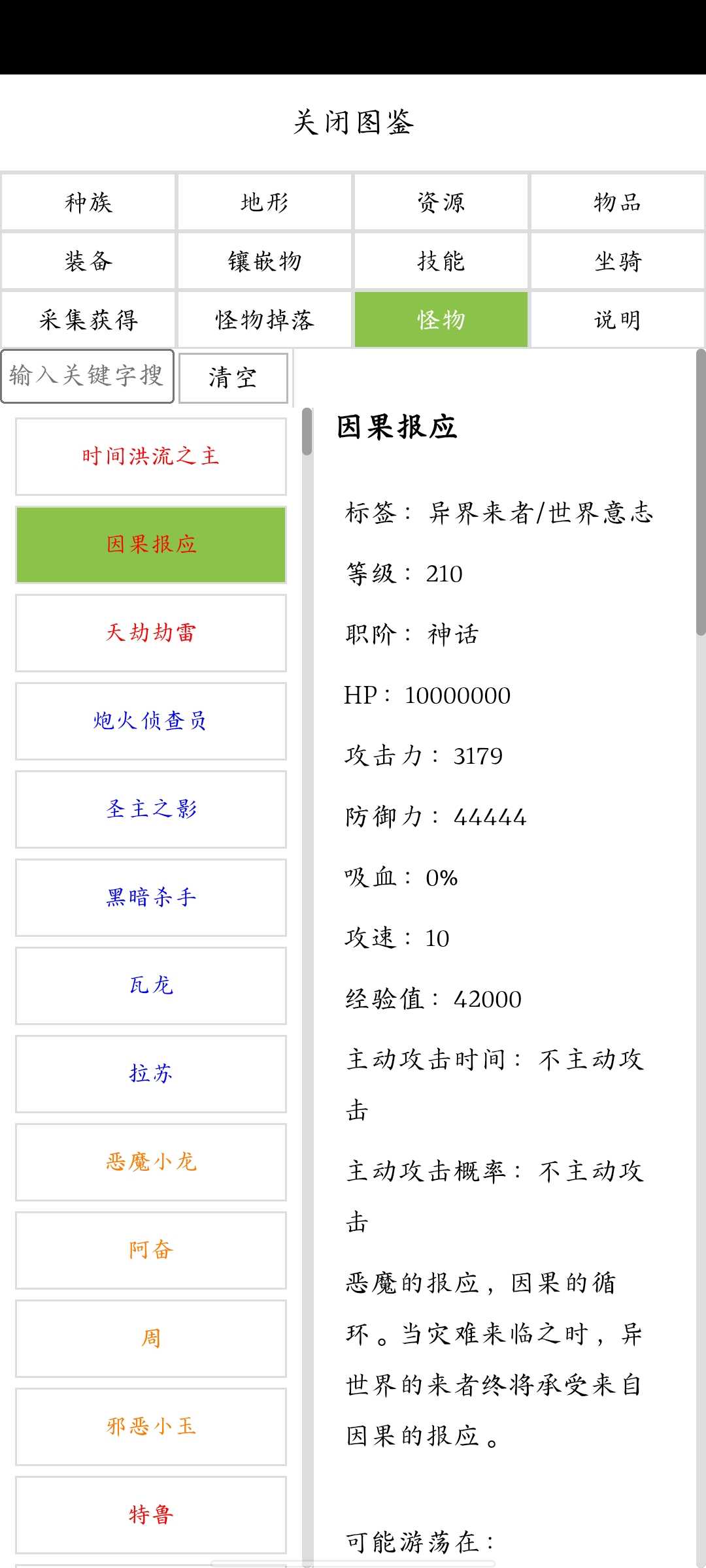Switch to the 坐骑 tab
The image size is (706, 1568).
(618, 261)
